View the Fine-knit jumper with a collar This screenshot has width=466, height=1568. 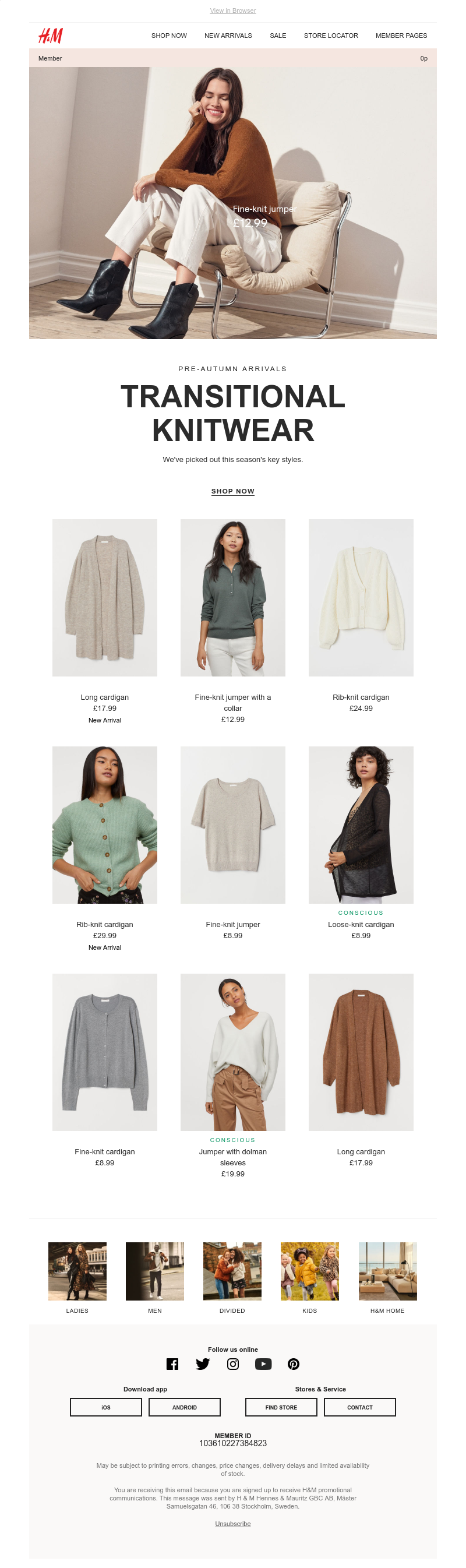pyautogui.click(x=232, y=597)
